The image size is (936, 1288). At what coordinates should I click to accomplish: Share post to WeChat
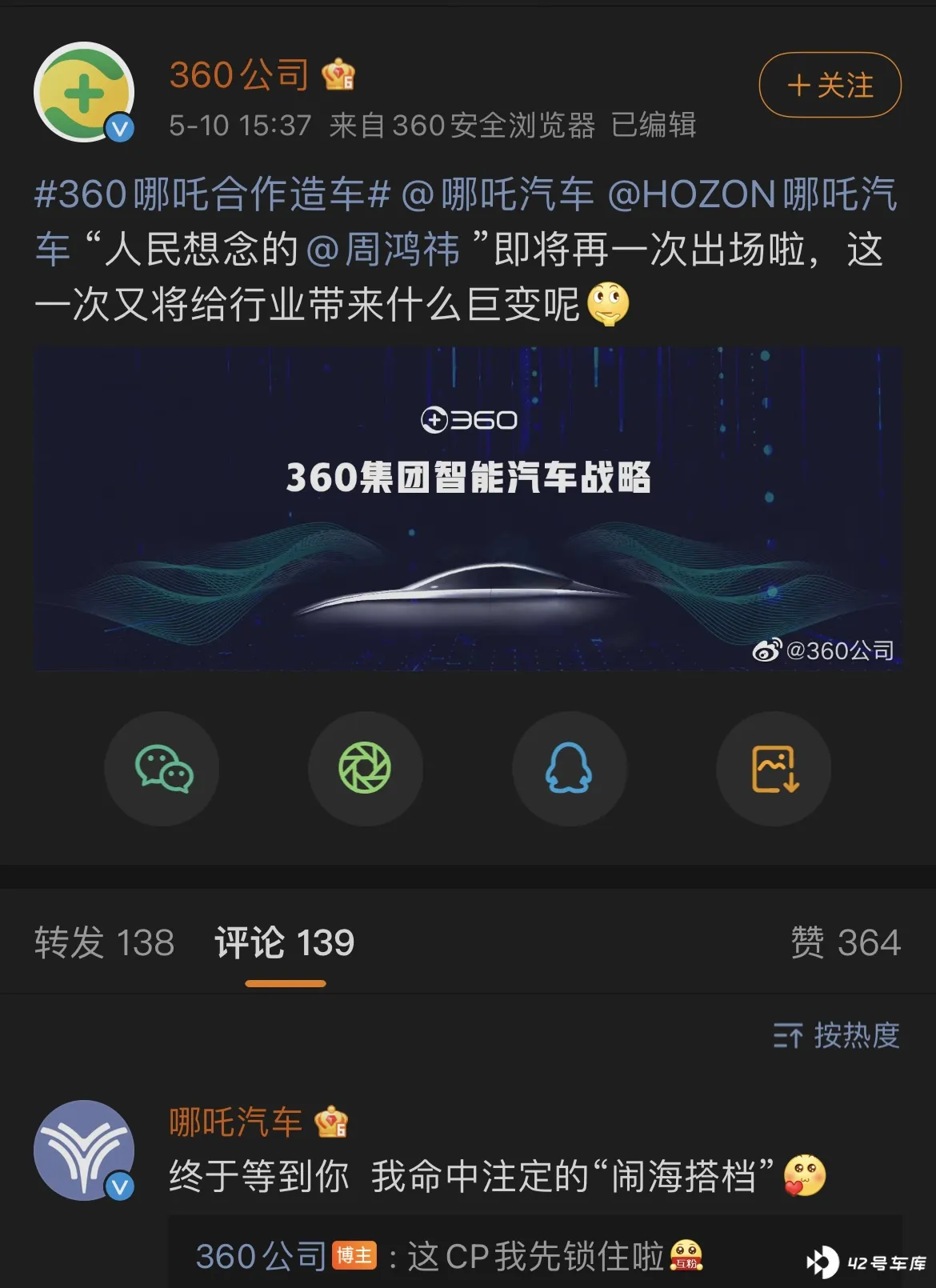[162, 769]
